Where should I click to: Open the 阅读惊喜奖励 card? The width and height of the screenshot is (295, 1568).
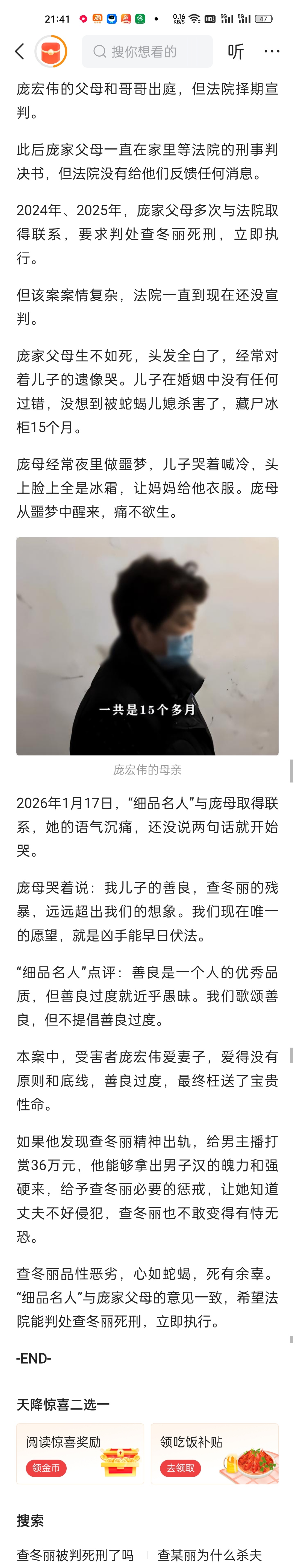80,1453
